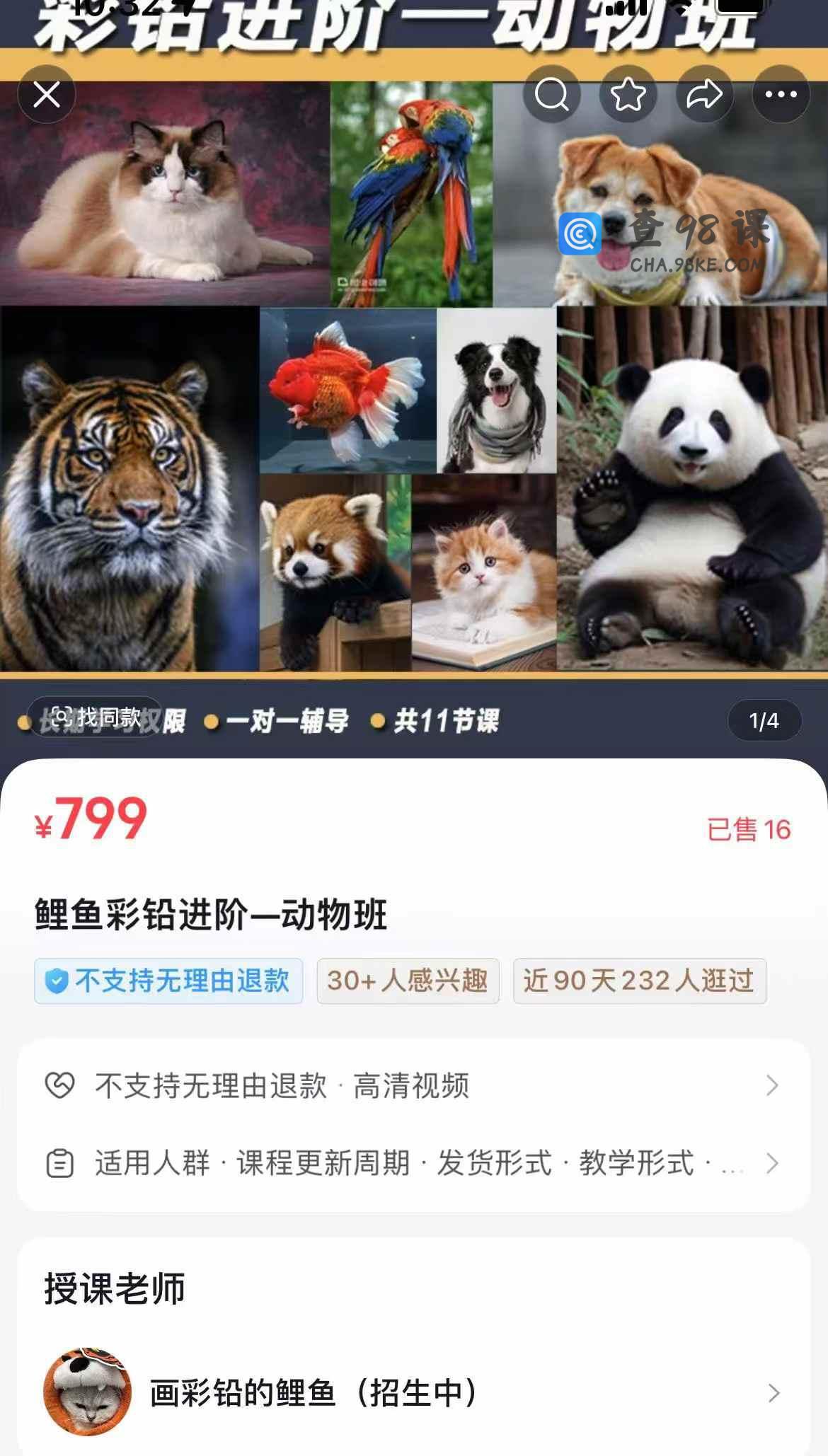
Task: Share this course
Action: tap(704, 94)
